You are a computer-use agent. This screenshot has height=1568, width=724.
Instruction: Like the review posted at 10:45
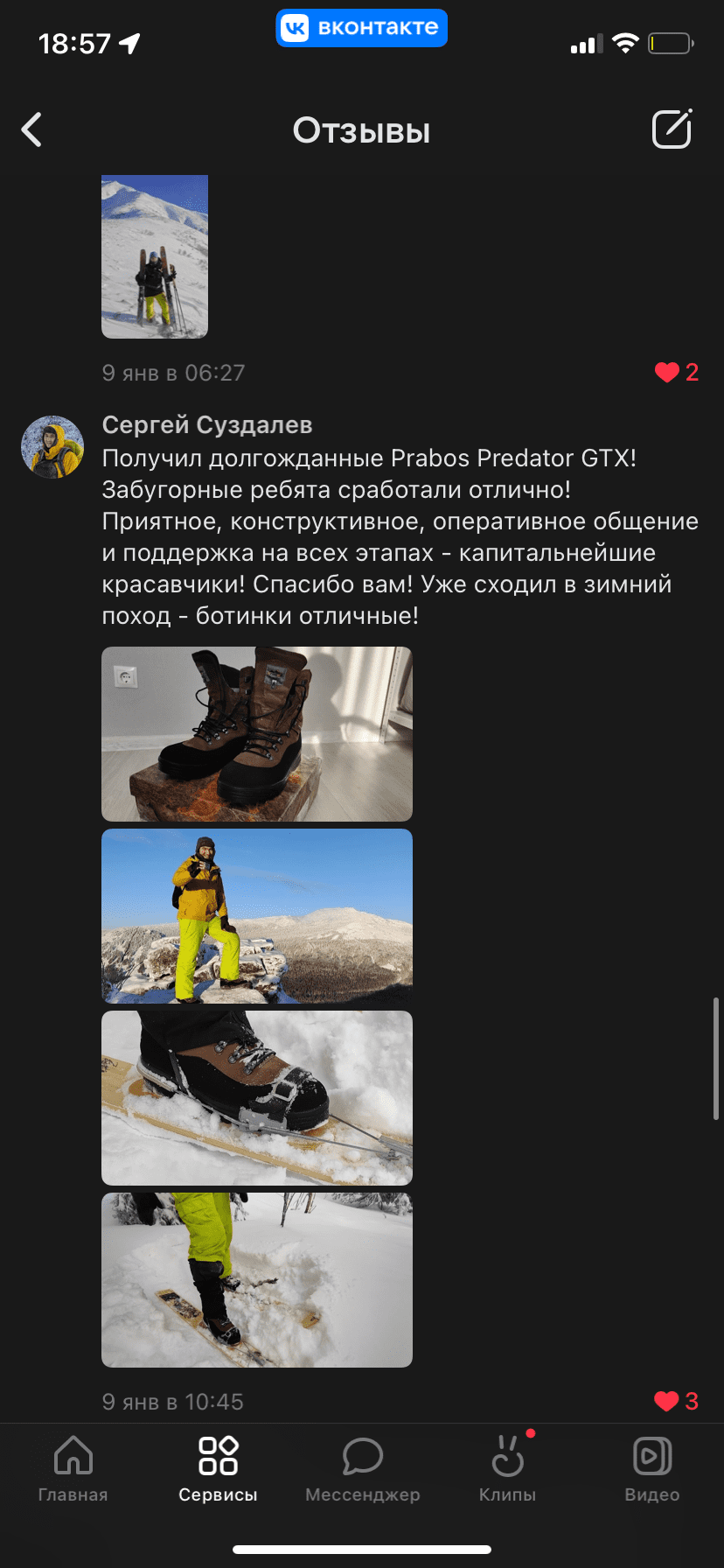click(667, 1401)
